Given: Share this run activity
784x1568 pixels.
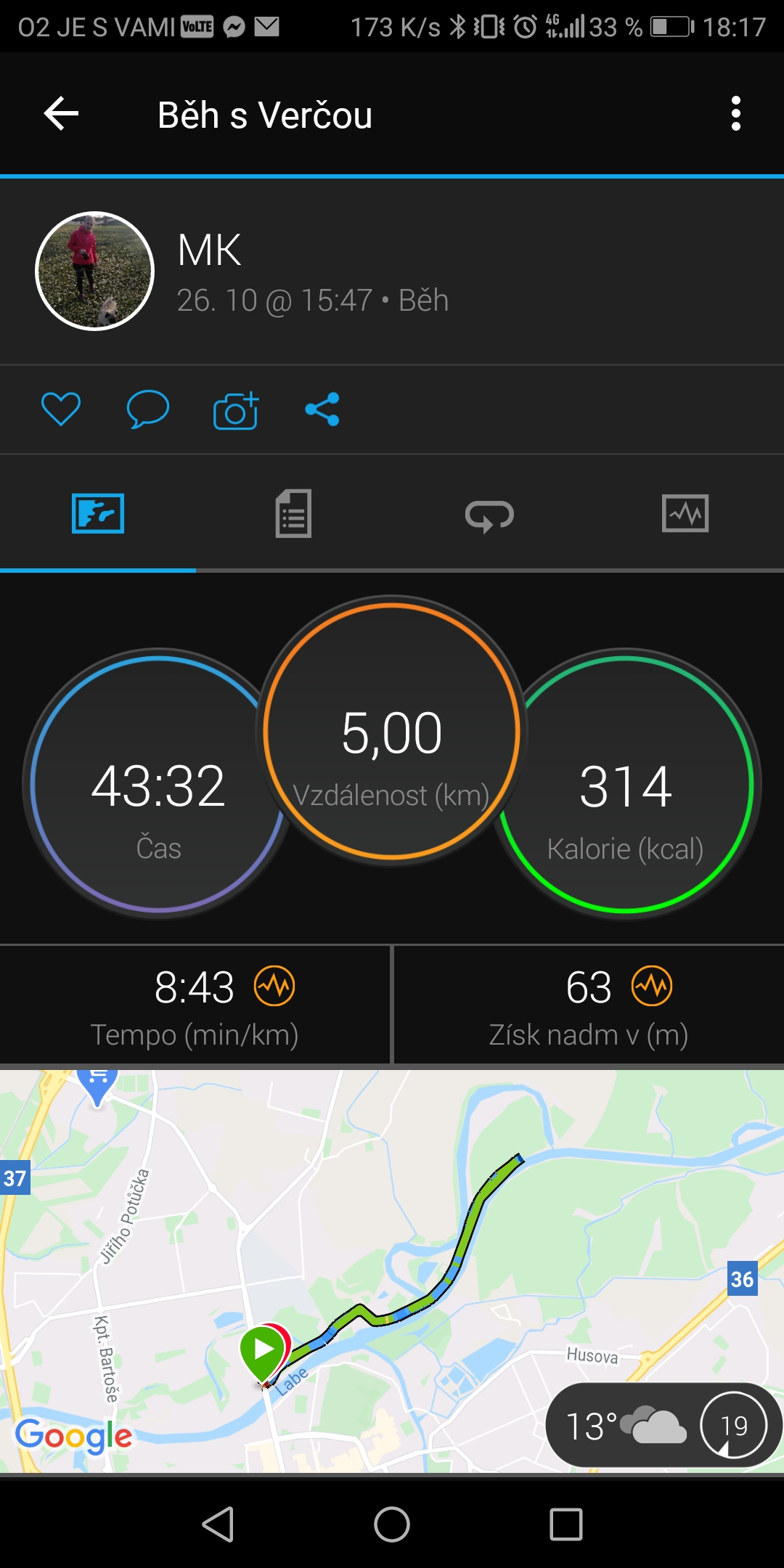Looking at the screenshot, I should click(322, 409).
